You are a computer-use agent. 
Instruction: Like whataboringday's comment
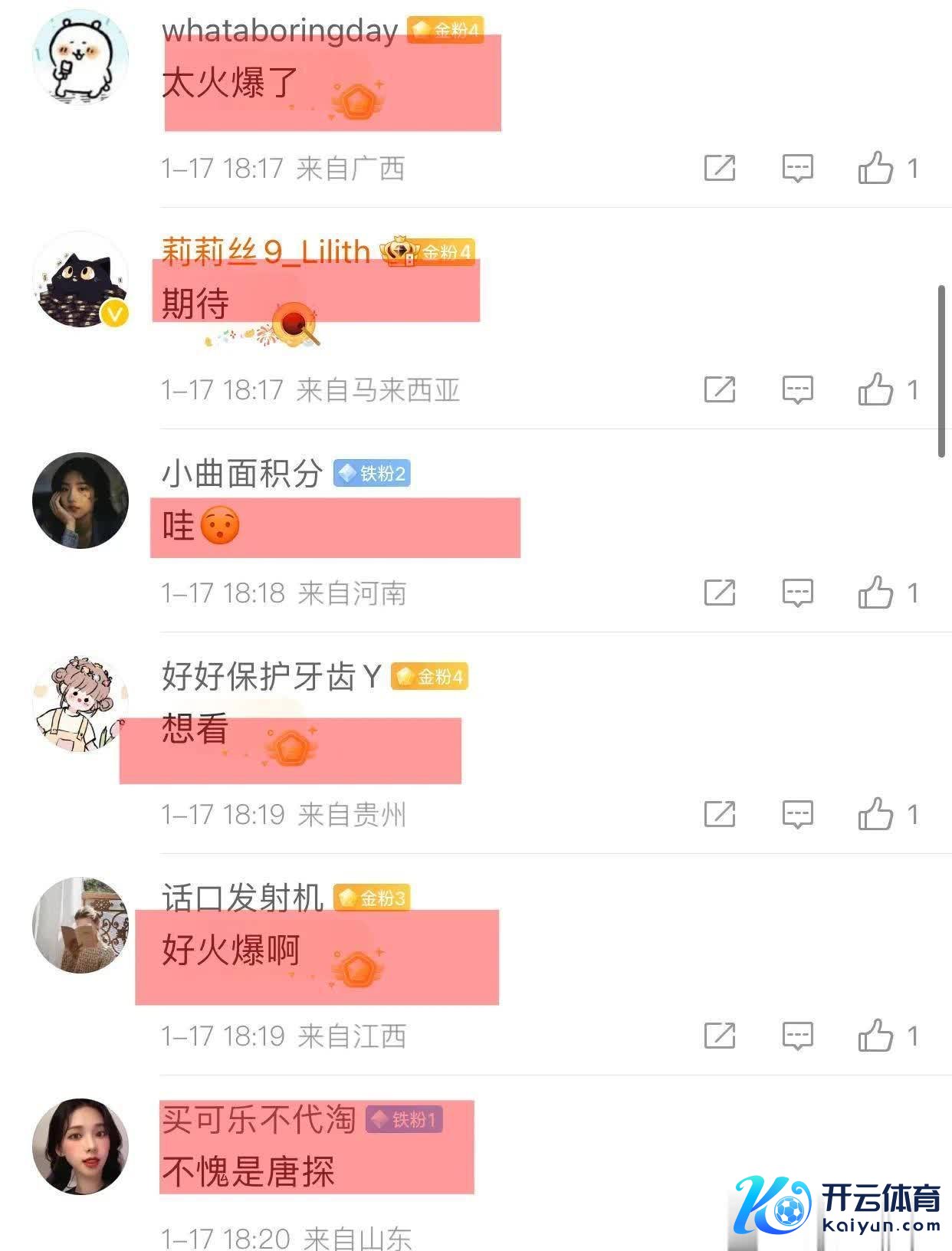click(x=875, y=167)
